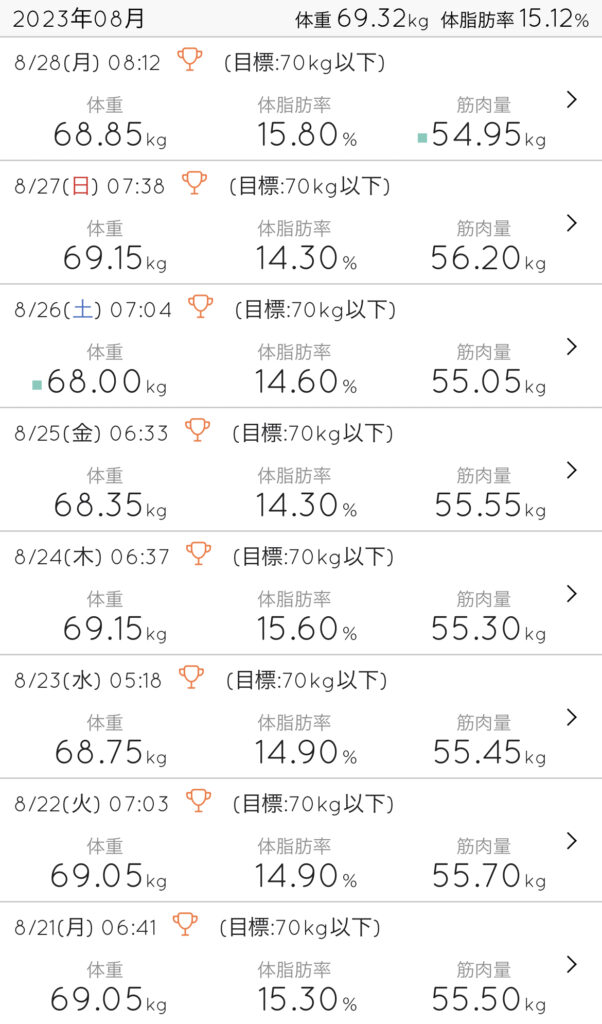This screenshot has height=1024, width=602.
Task: View details for the 8/27 (日) entry
Action: coord(571,223)
